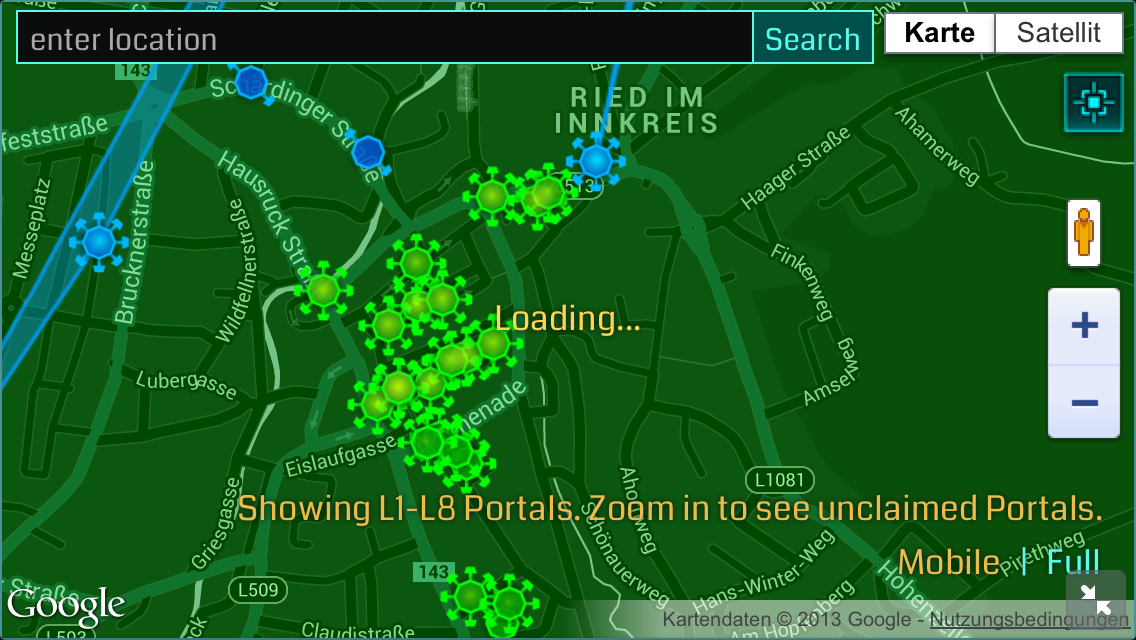The width and height of the screenshot is (1136, 640).
Task: Select the blue portal on Brucknerstraße
Action: [98, 241]
